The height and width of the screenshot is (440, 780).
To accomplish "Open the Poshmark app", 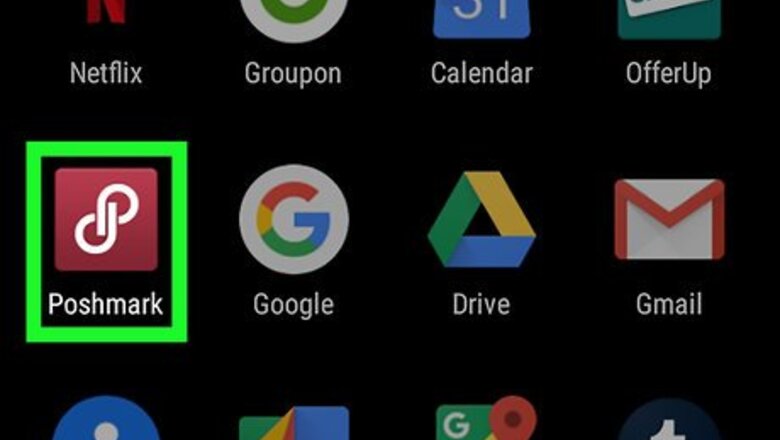I will 106,220.
